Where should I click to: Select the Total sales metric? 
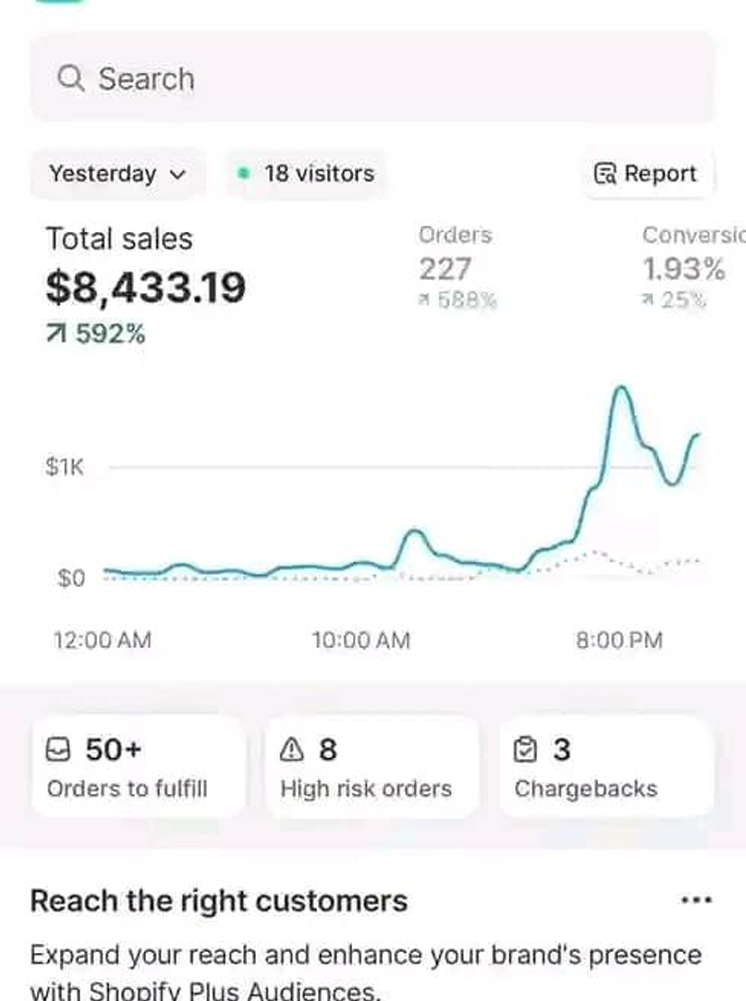tap(145, 283)
